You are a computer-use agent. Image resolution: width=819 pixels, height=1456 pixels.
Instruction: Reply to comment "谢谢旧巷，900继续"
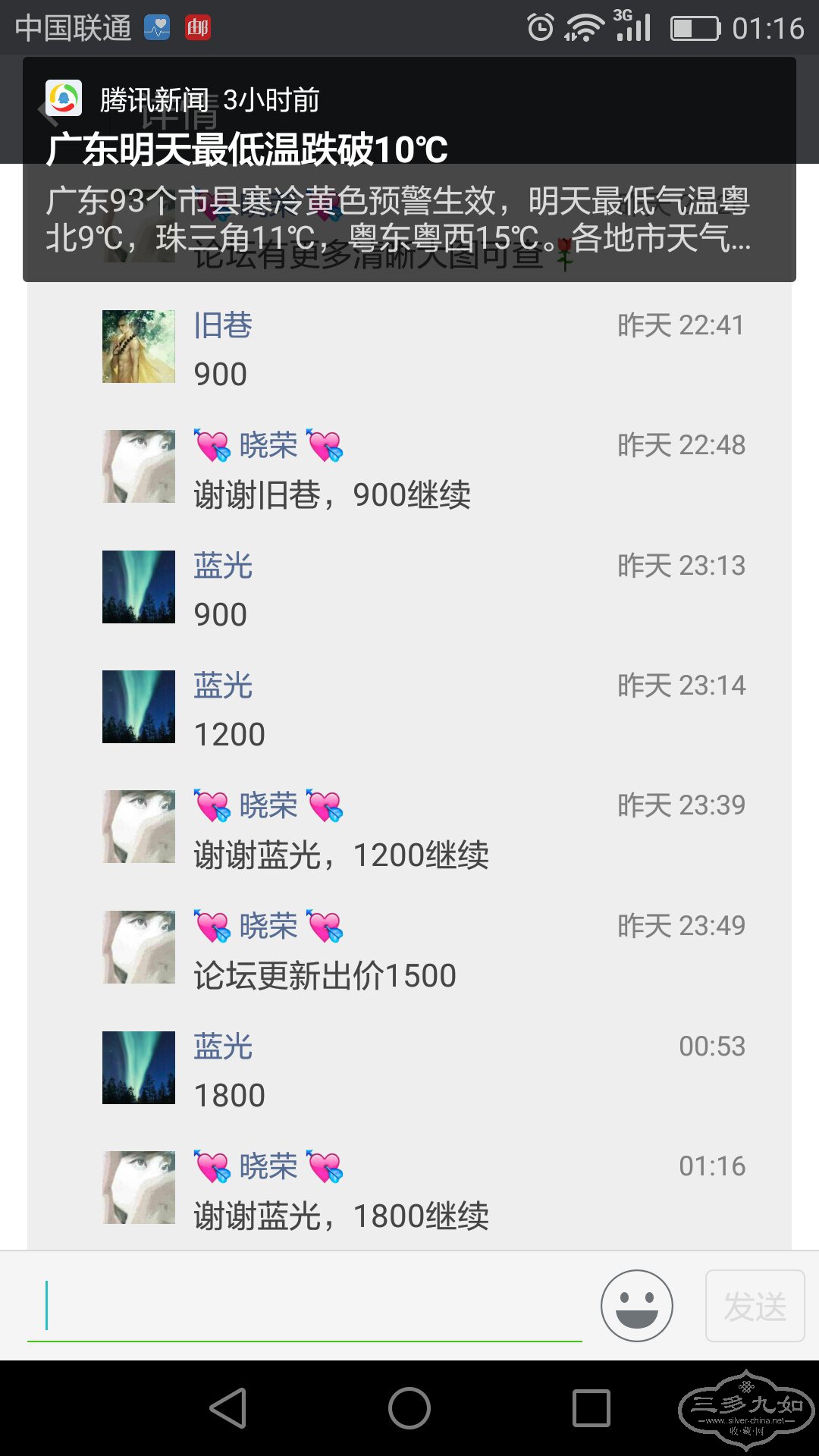click(332, 495)
